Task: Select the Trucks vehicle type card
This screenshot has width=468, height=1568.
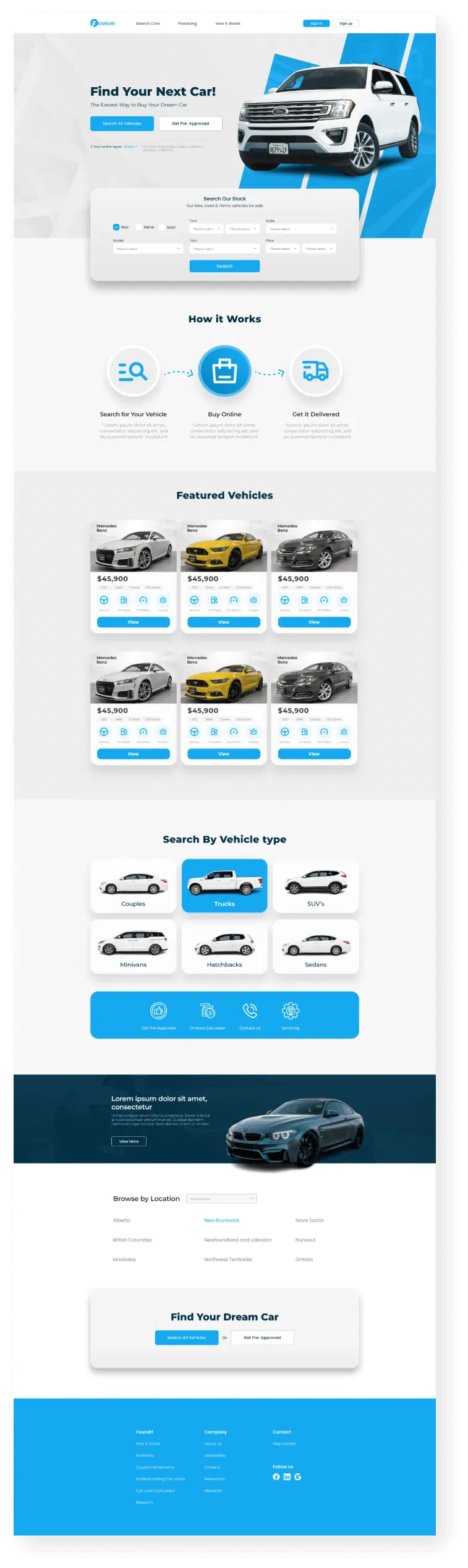Action: (x=224, y=886)
